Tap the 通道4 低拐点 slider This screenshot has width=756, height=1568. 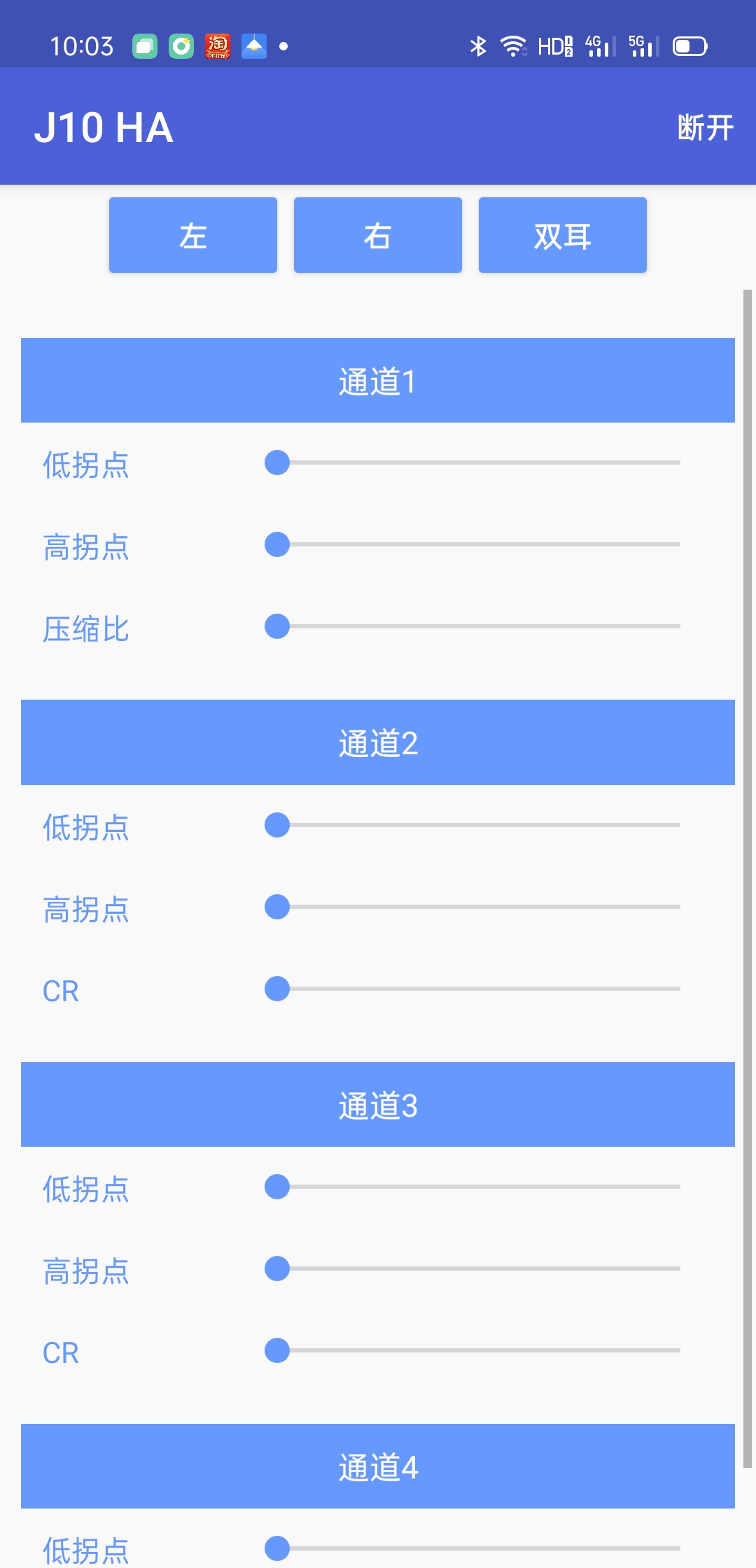(472, 1548)
